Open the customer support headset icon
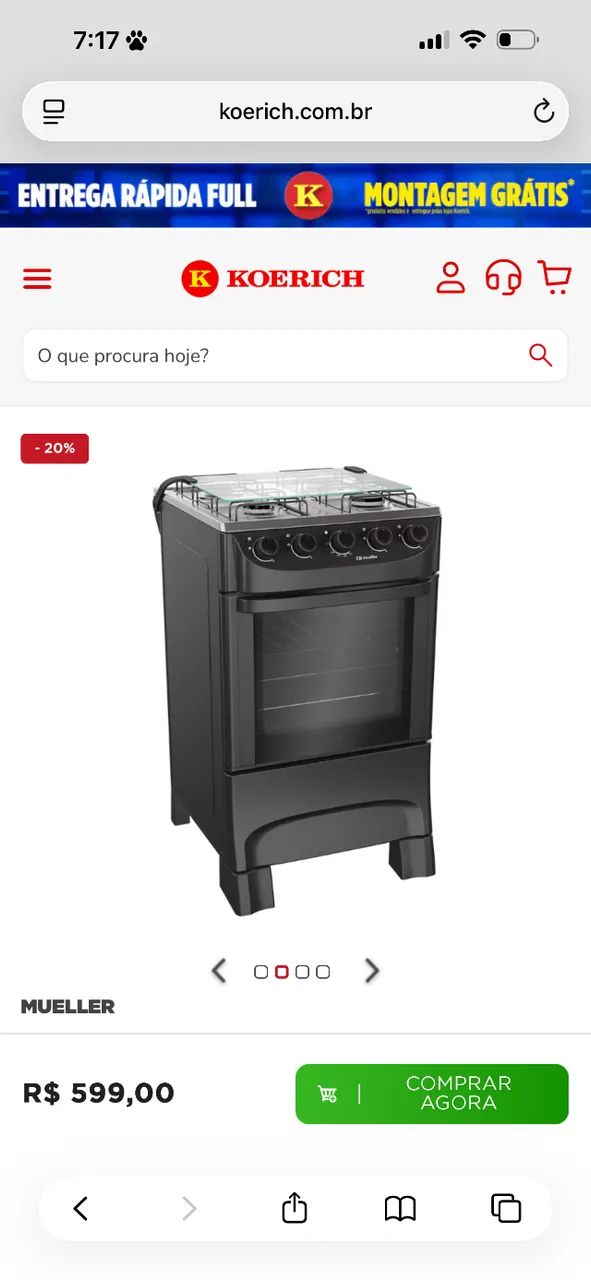 (503, 277)
